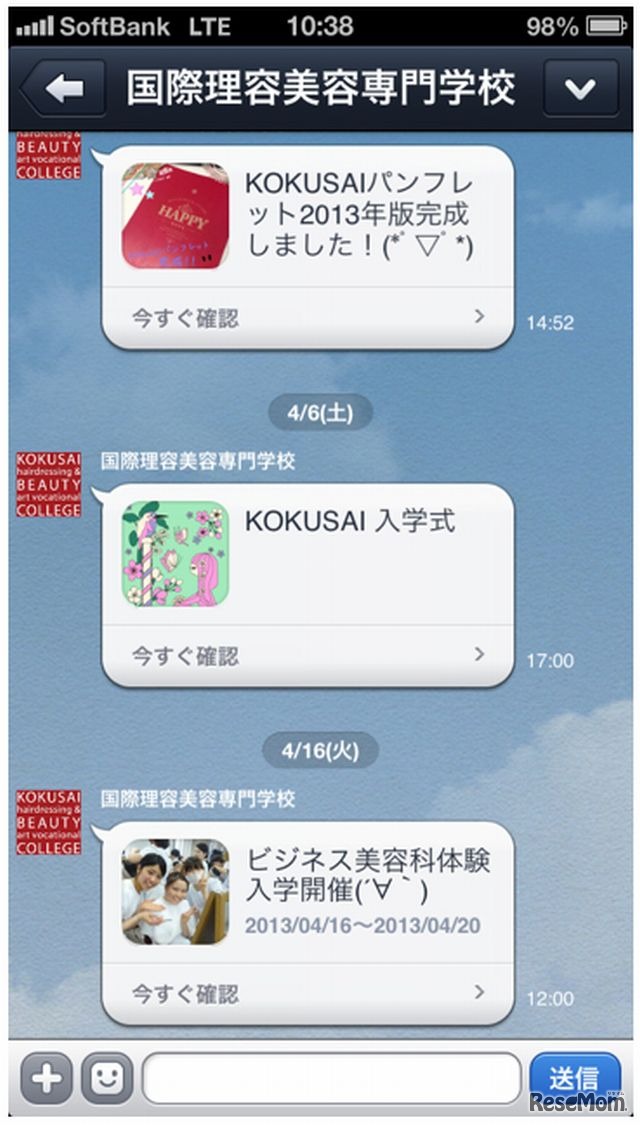The width and height of the screenshot is (640, 1125).
Task: Open the ビジネス美容科体験入学開催 card
Action: pos(308,892)
